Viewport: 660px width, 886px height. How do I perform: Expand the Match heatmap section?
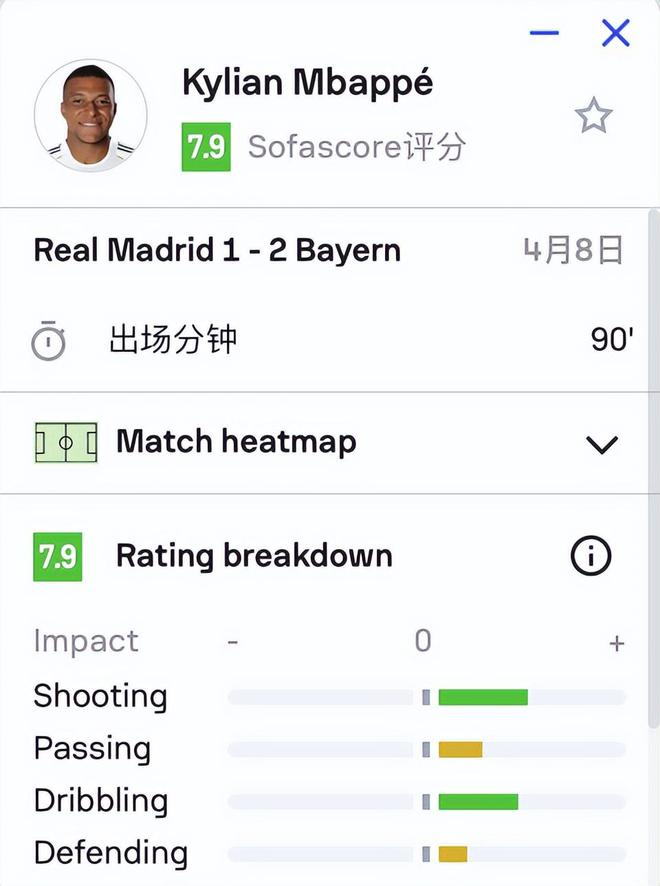tap(601, 444)
